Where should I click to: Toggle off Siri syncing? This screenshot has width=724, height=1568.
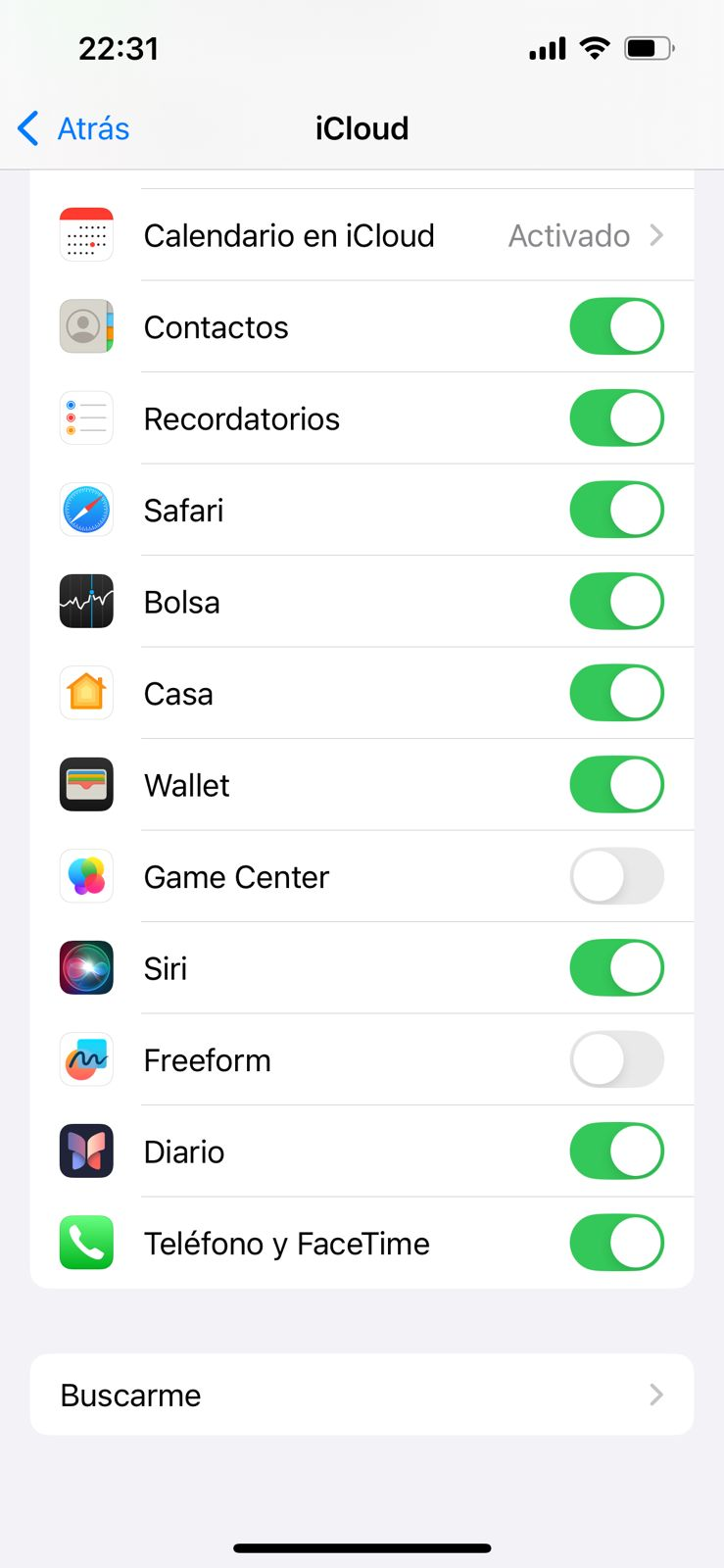click(x=616, y=968)
